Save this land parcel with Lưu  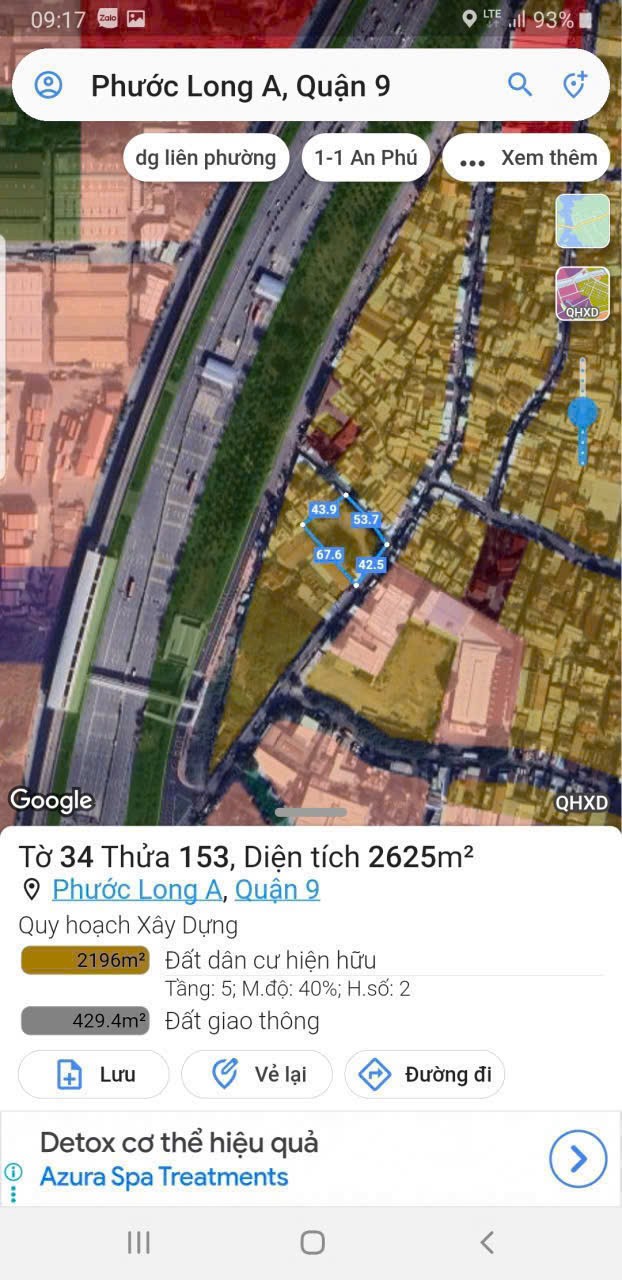(x=94, y=1075)
